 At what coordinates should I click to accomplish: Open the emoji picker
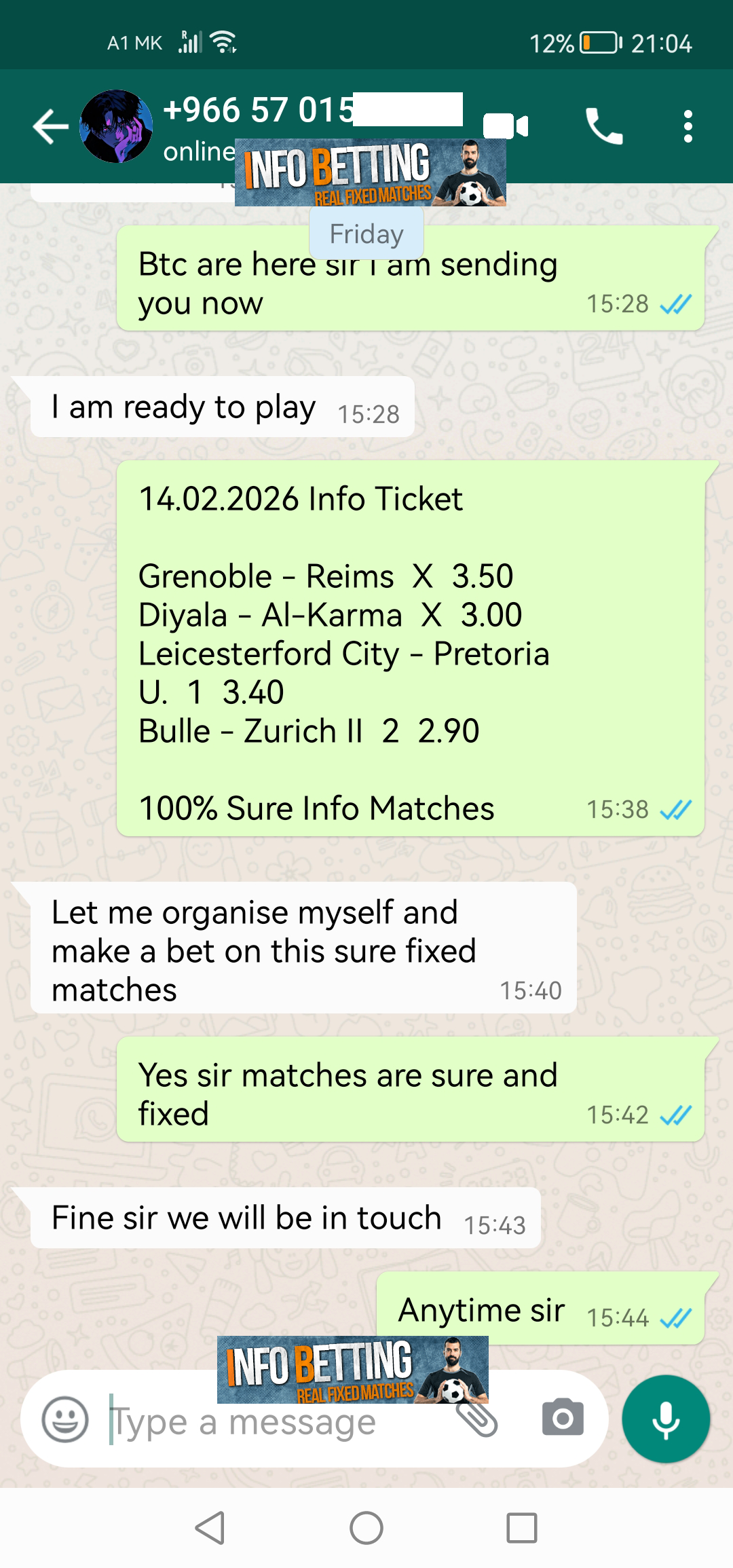[x=65, y=1419]
